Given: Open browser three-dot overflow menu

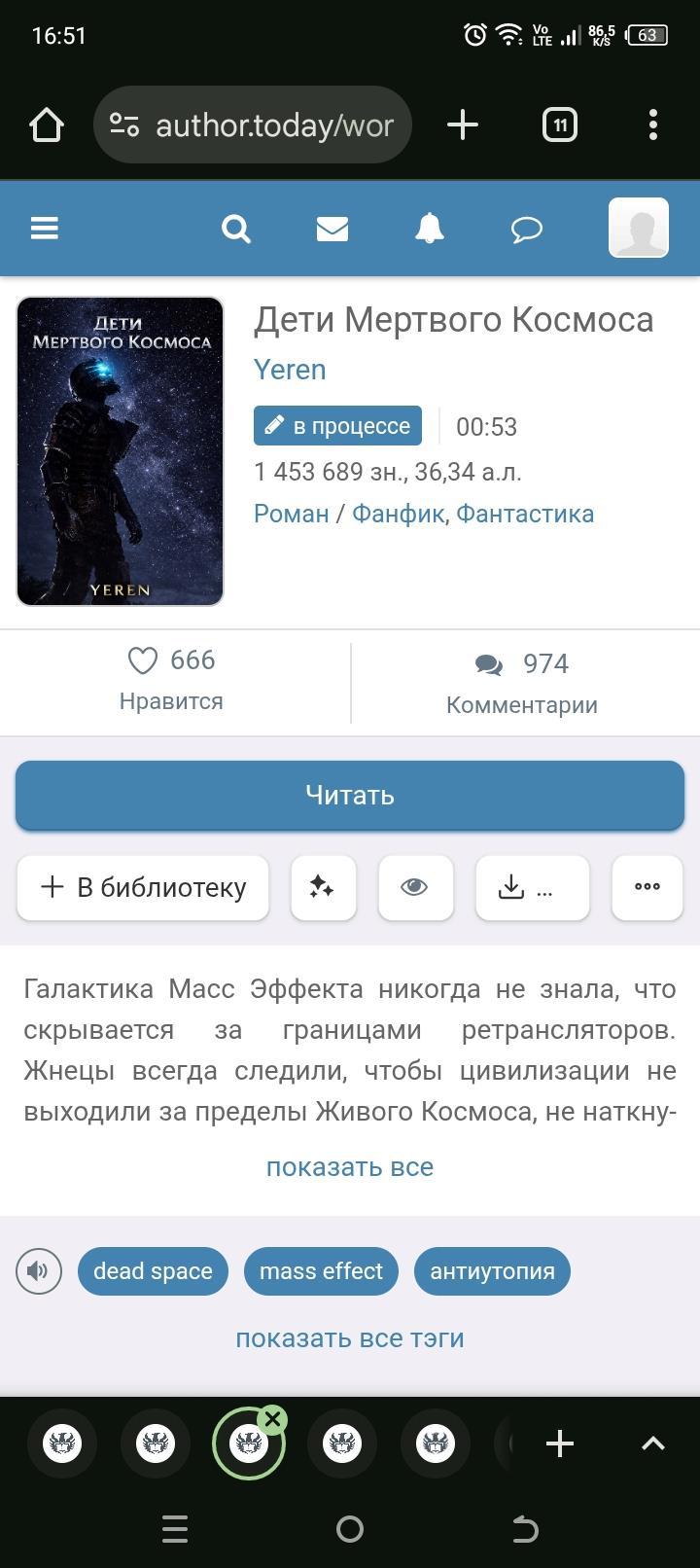Looking at the screenshot, I should click(x=652, y=125).
